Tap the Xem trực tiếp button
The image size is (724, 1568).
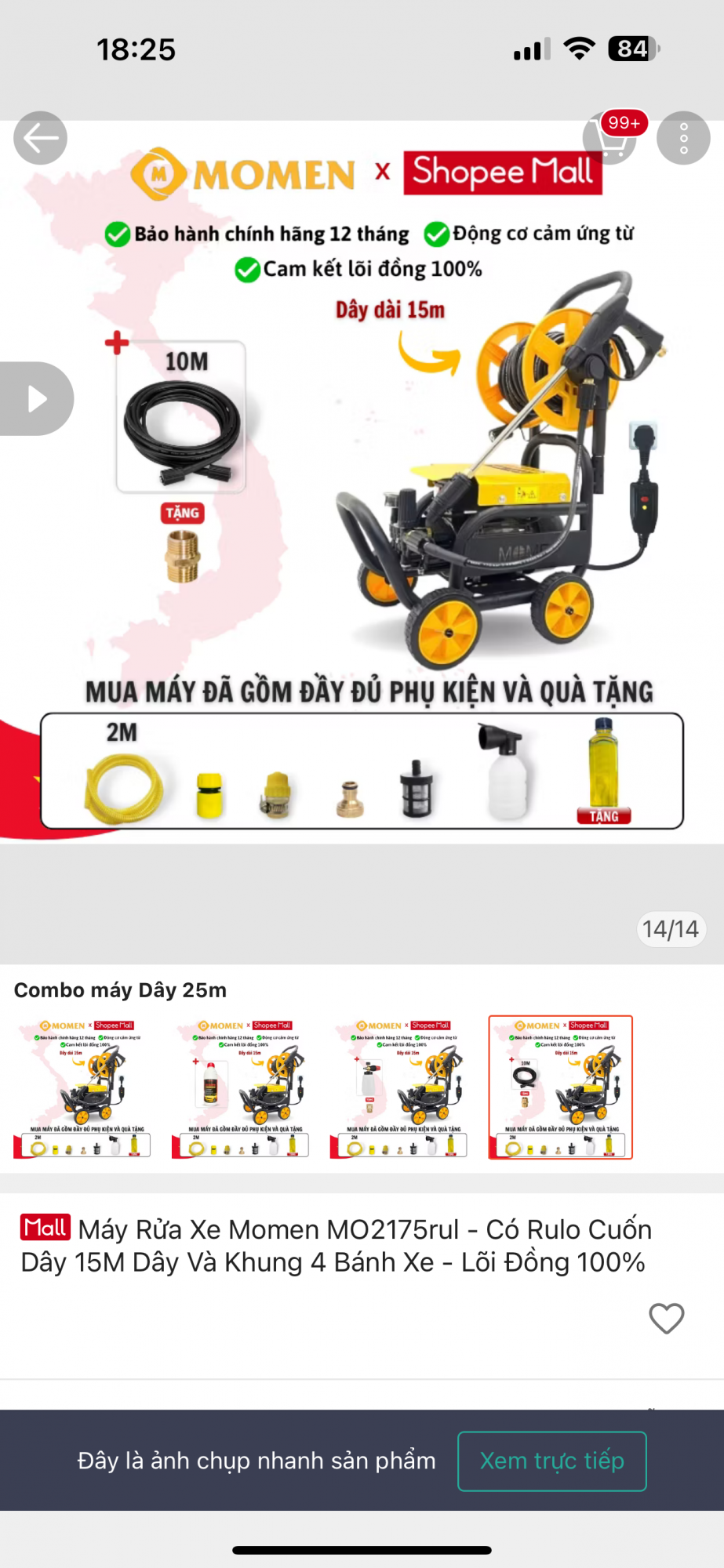(551, 1461)
